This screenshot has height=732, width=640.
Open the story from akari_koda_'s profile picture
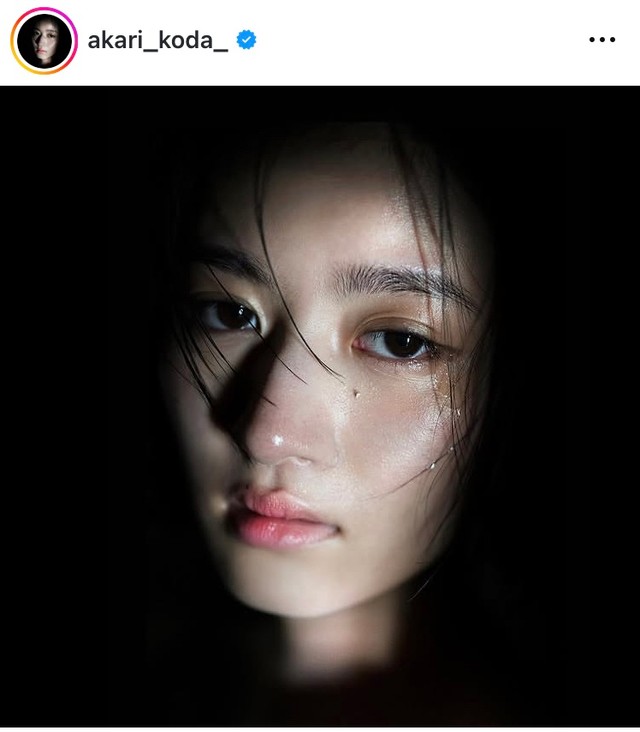(x=43, y=41)
